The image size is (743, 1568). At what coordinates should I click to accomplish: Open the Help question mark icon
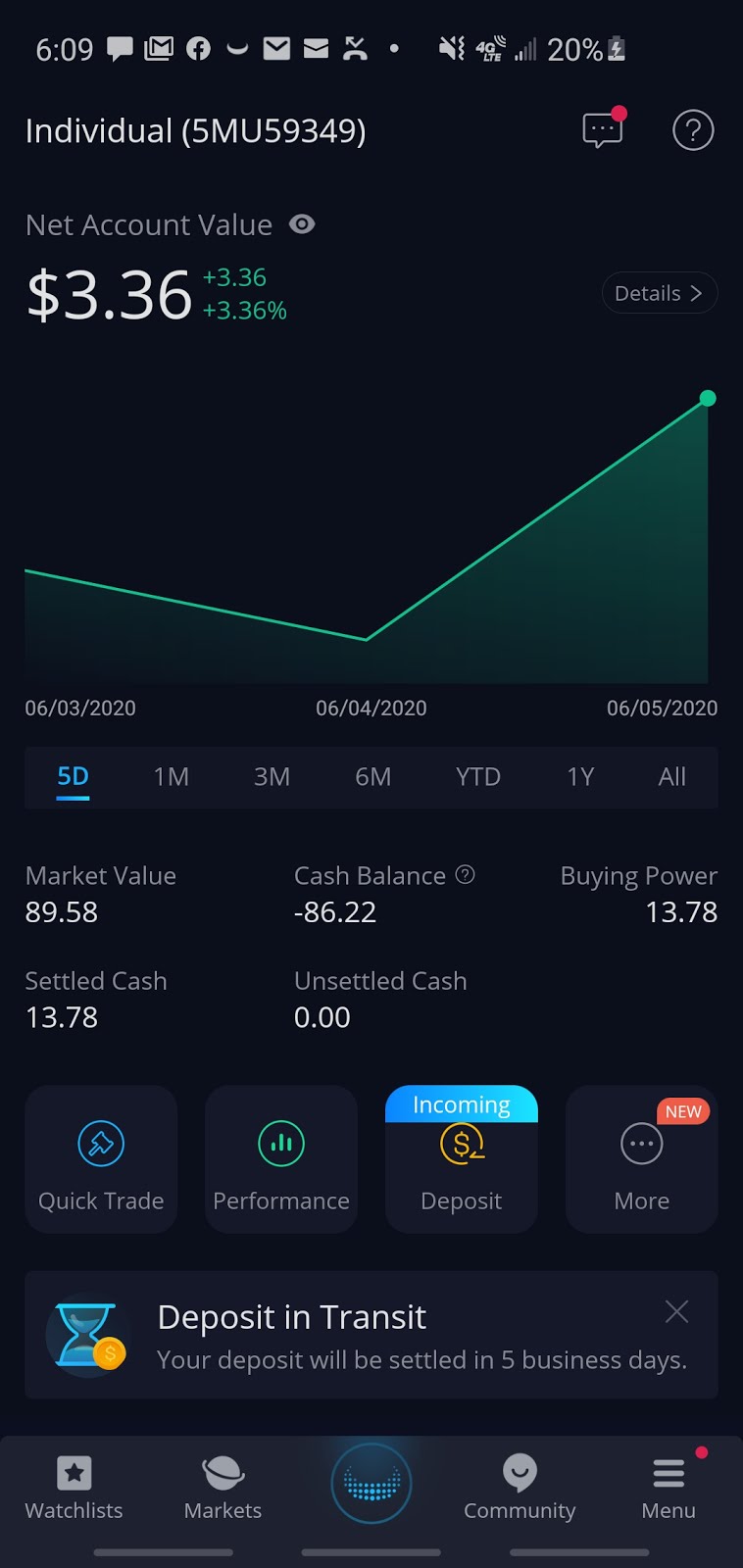point(693,129)
